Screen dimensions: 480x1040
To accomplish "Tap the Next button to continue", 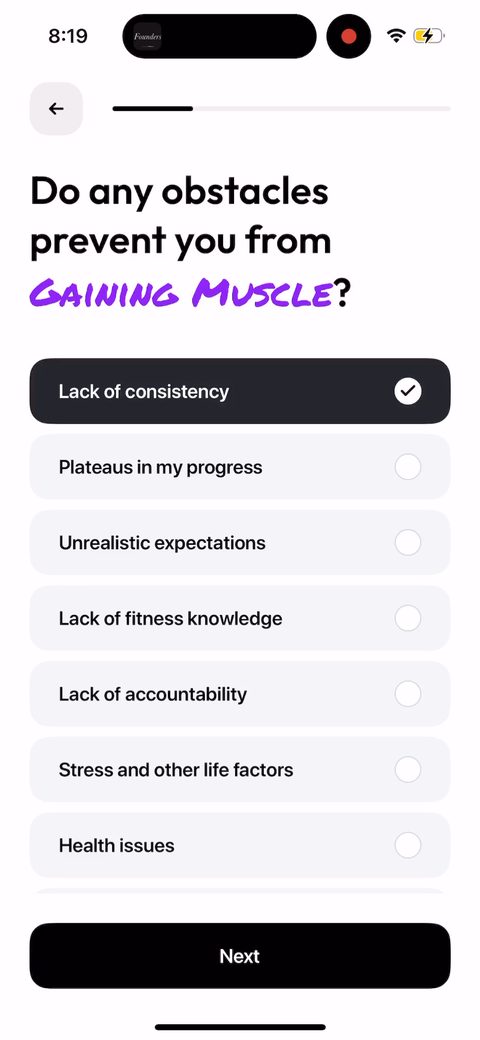I will 240,956.
